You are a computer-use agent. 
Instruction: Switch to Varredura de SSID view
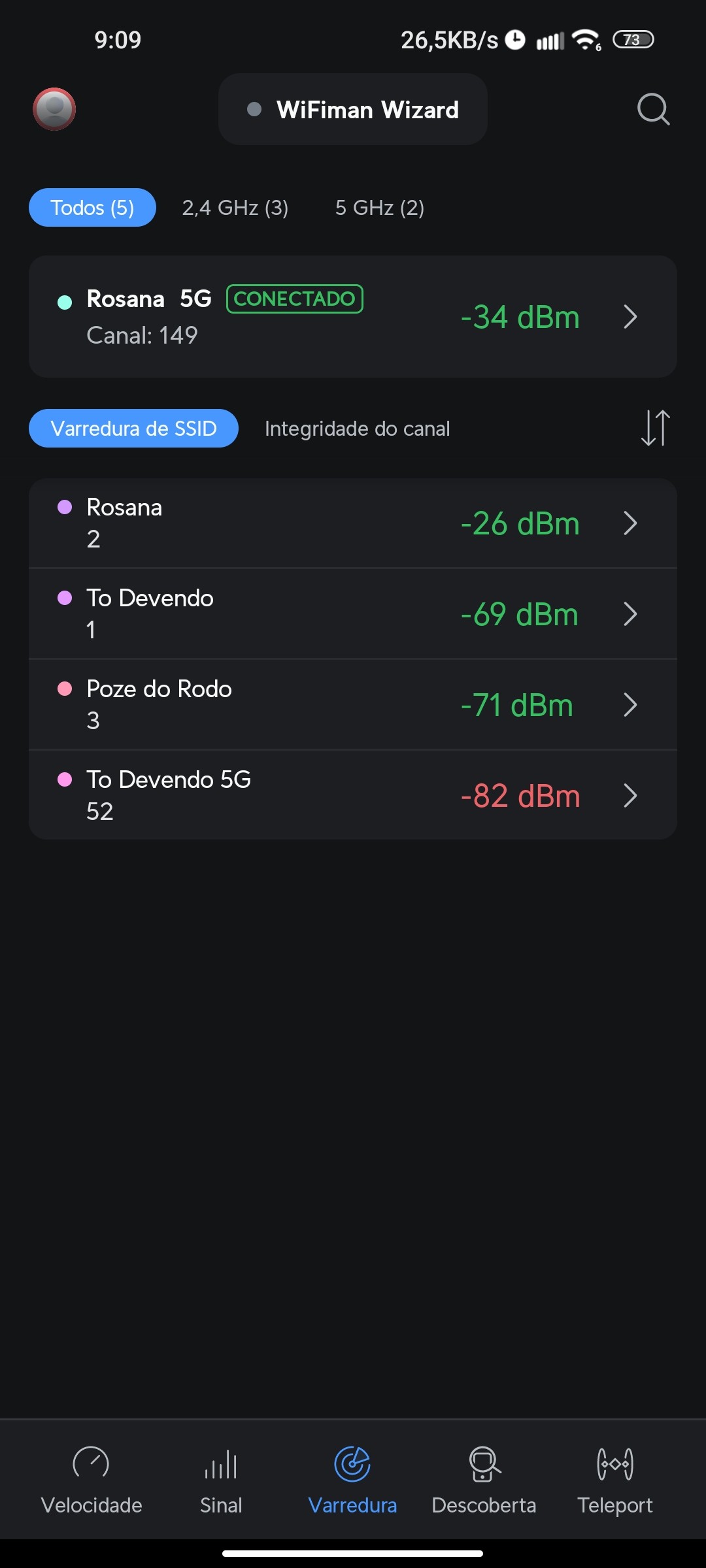tap(133, 429)
